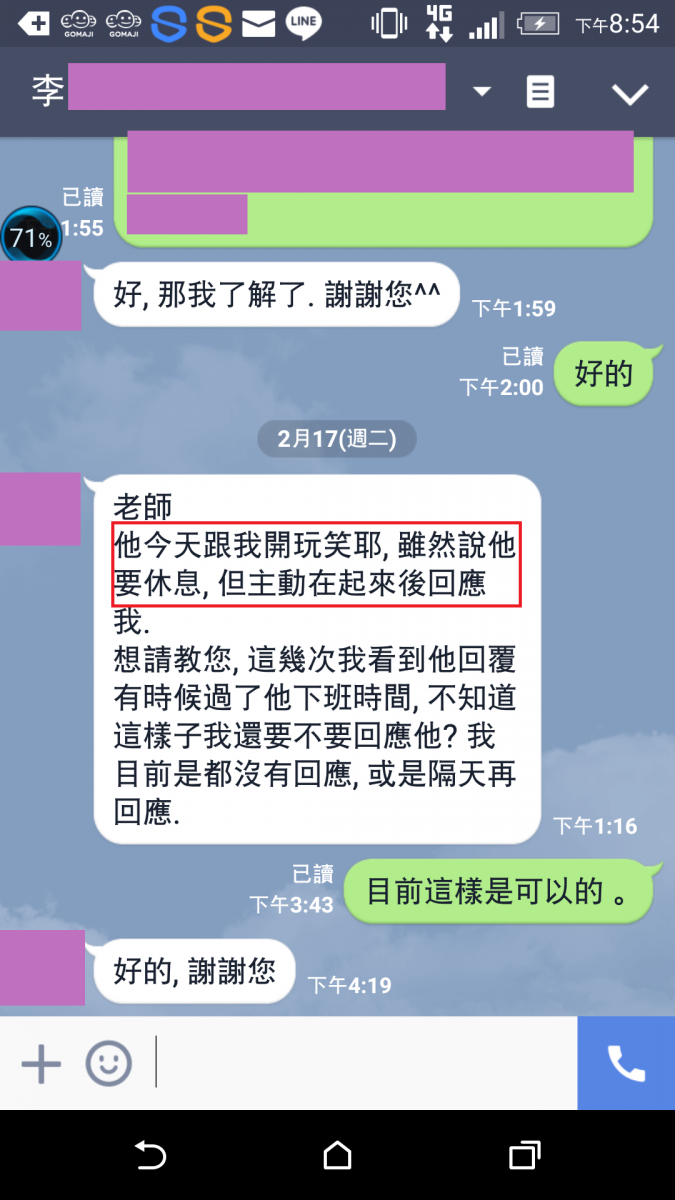
Task: Expand the chat options chevron menu
Action: pos(630,94)
